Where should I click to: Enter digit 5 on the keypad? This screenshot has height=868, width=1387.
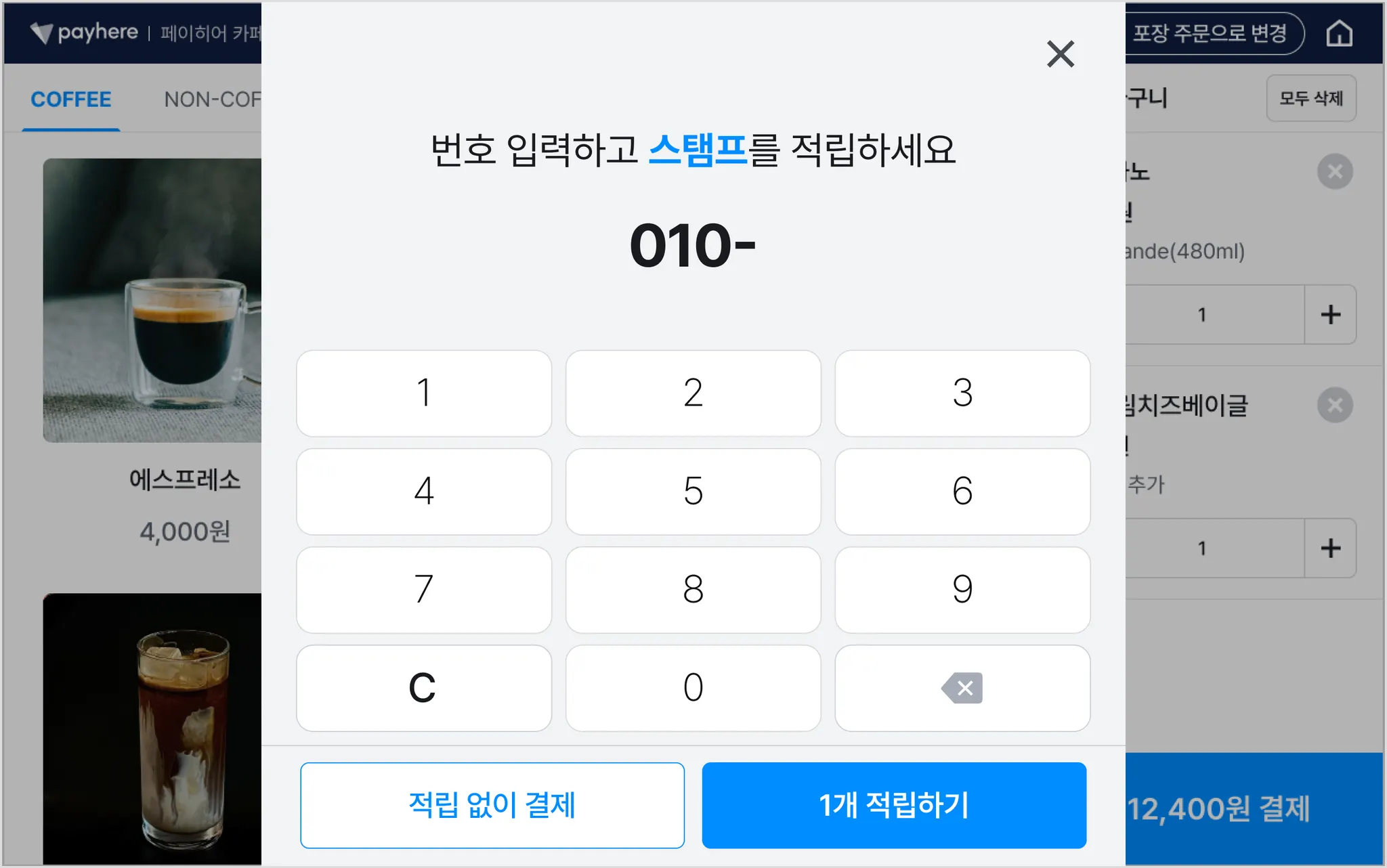pyautogui.click(x=693, y=492)
